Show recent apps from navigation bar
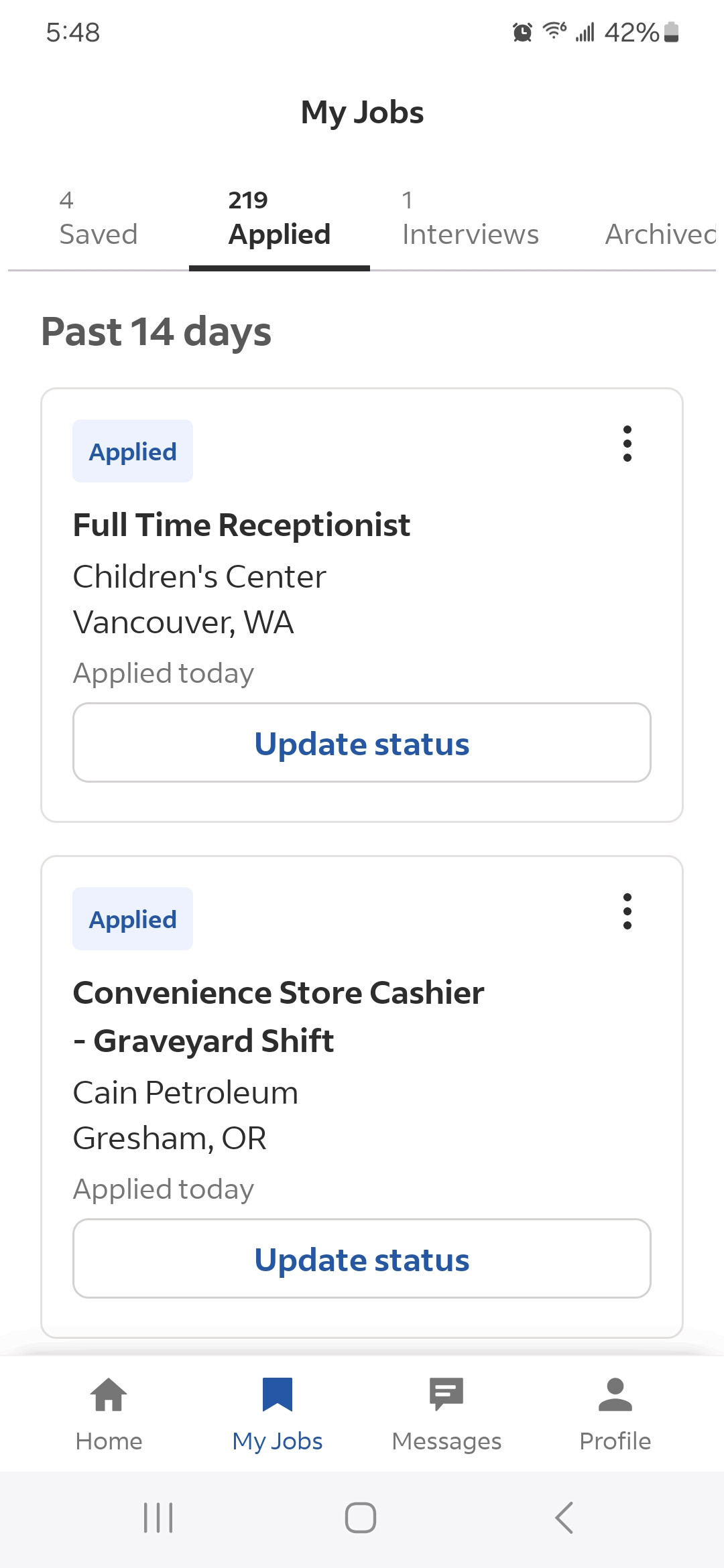 [158, 1518]
